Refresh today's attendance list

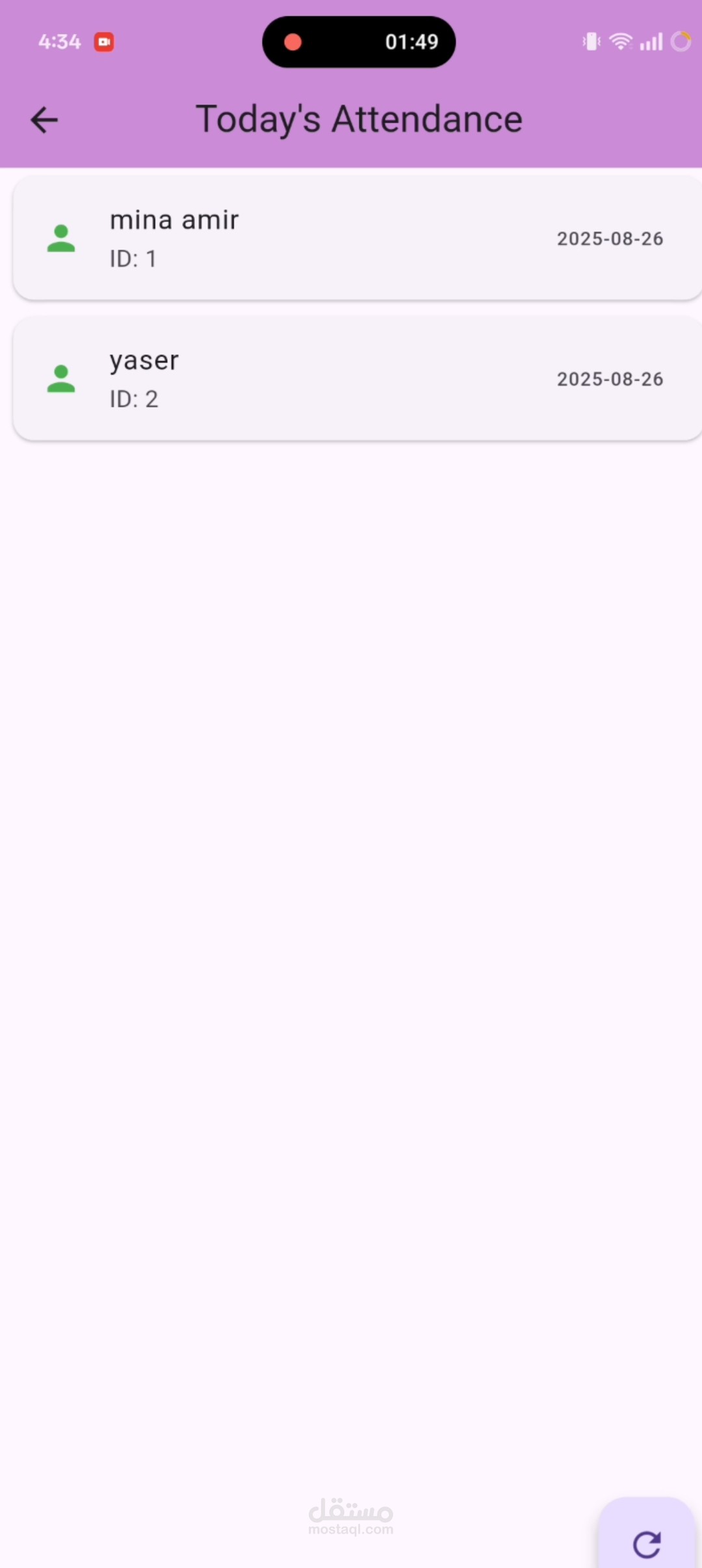click(647, 1543)
